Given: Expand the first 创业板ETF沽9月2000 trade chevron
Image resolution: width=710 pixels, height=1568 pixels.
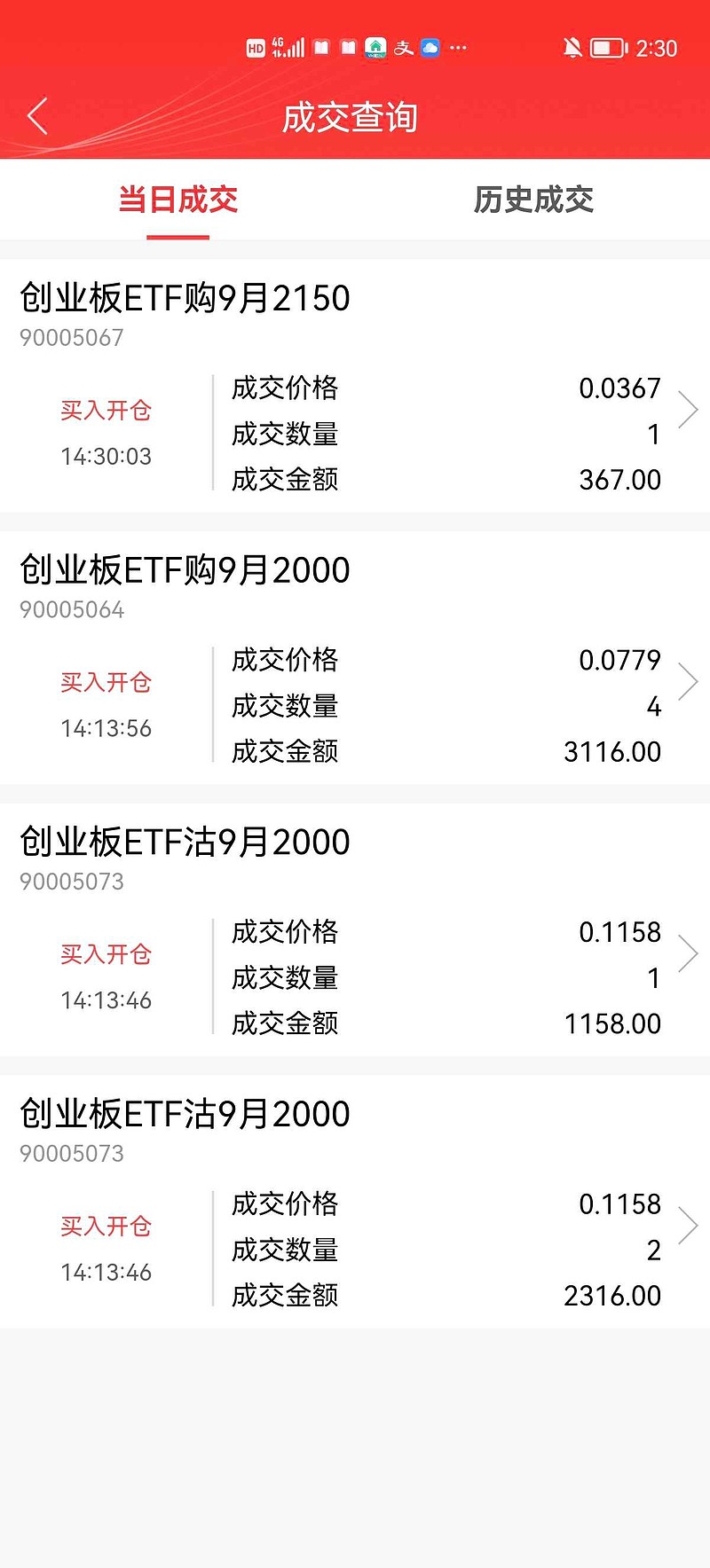Looking at the screenshot, I should pyautogui.click(x=690, y=953).
